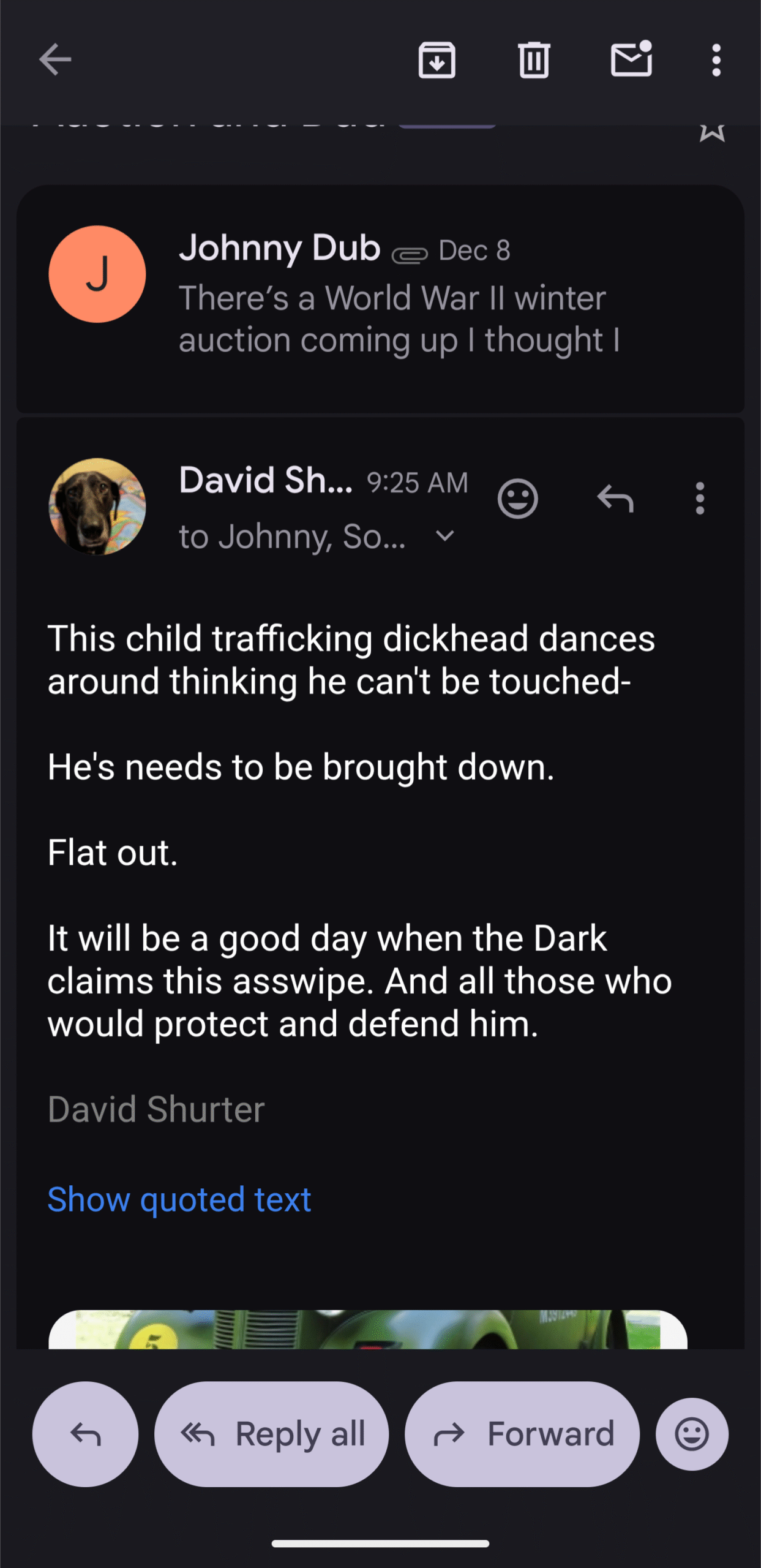Delete this email conversation
The width and height of the screenshot is (761, 1568).
(534, 60)
